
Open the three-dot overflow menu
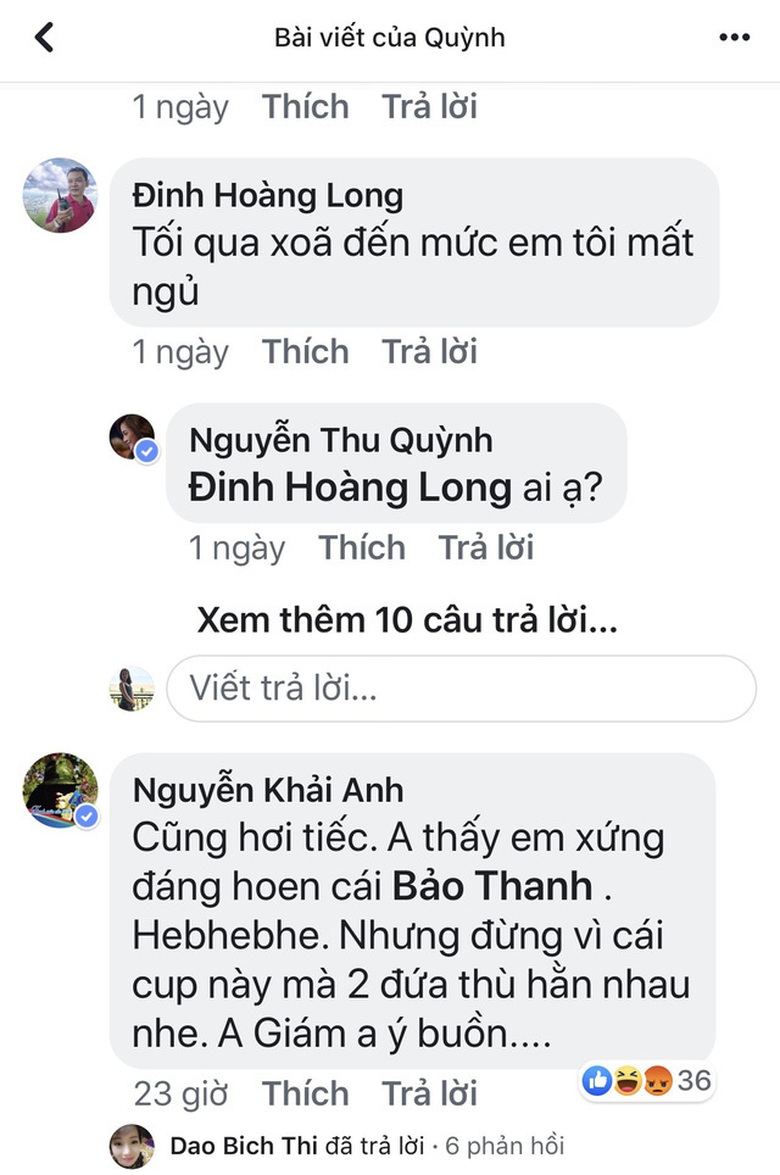tap(734, 38)
